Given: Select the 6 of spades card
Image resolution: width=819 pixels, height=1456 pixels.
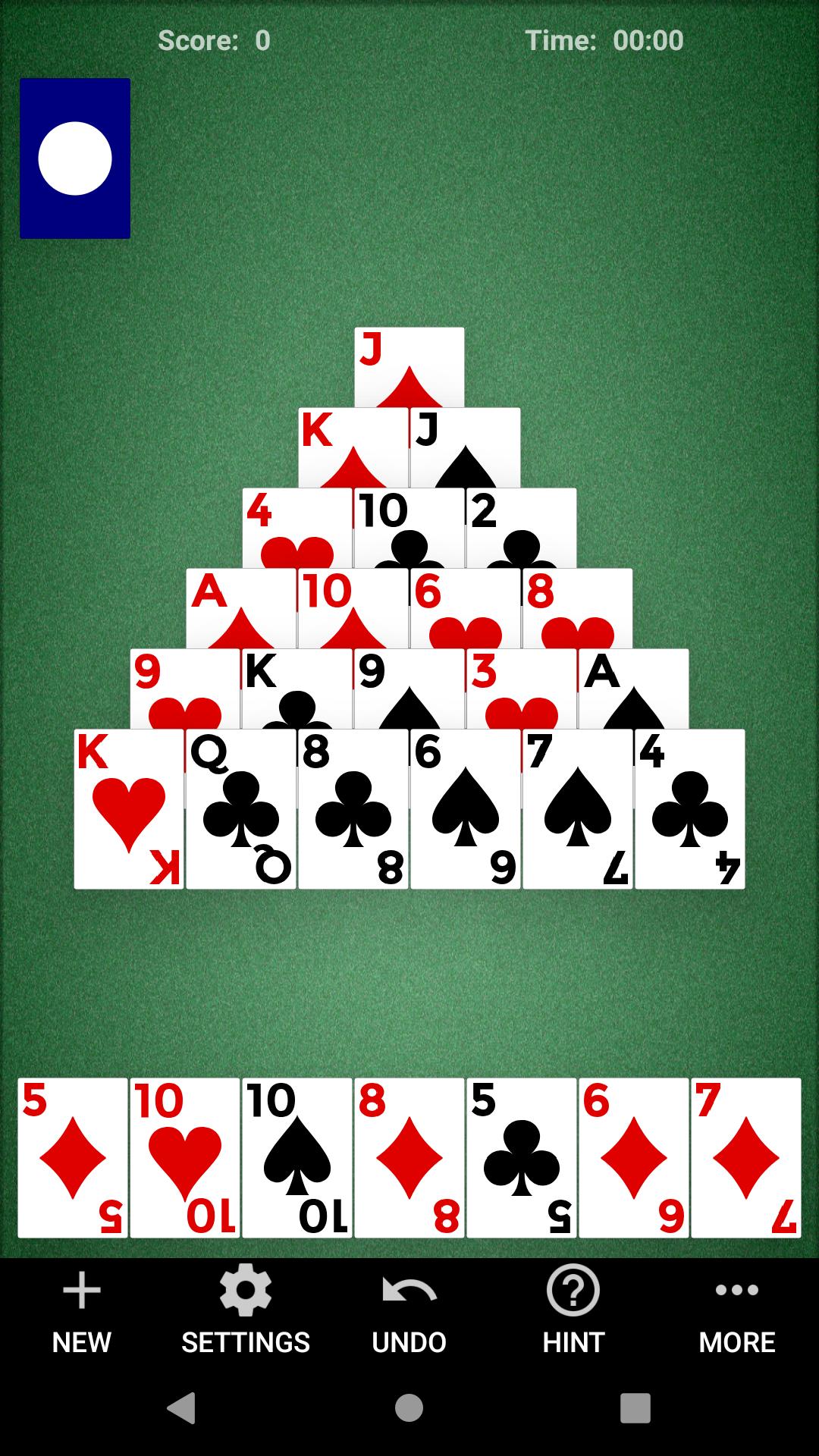Looking at the screenshot, I should click(x=466, y=809).
